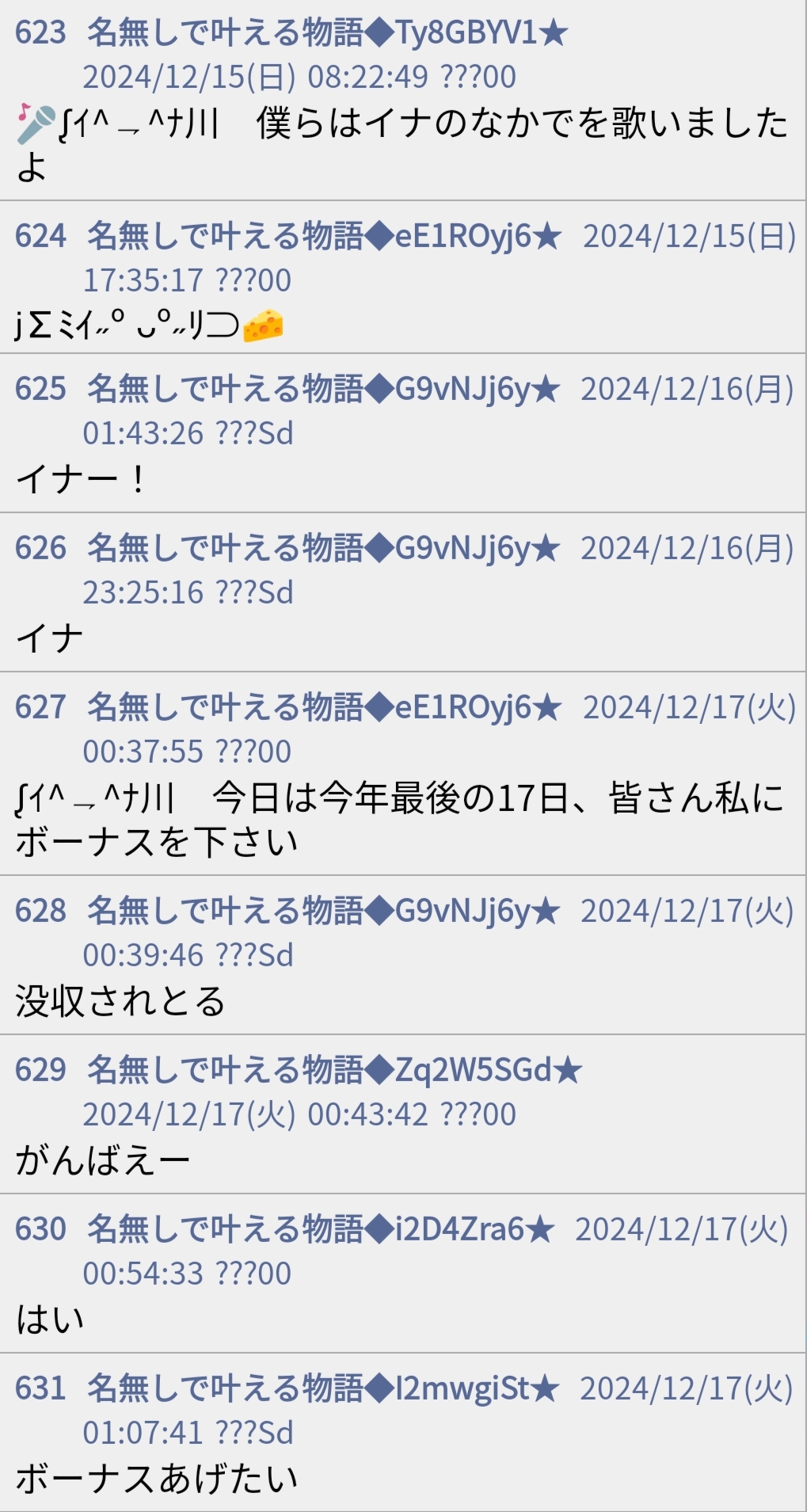Open post number 631 options
This screenshot has height=1512, width=807.
[x=40, y=1388]
